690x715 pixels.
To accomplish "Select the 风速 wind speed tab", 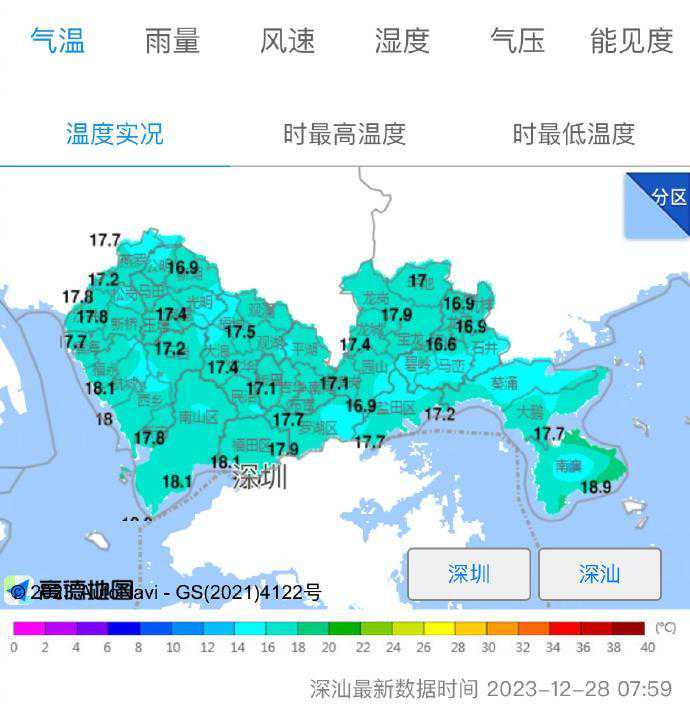I will coord(287,40).
